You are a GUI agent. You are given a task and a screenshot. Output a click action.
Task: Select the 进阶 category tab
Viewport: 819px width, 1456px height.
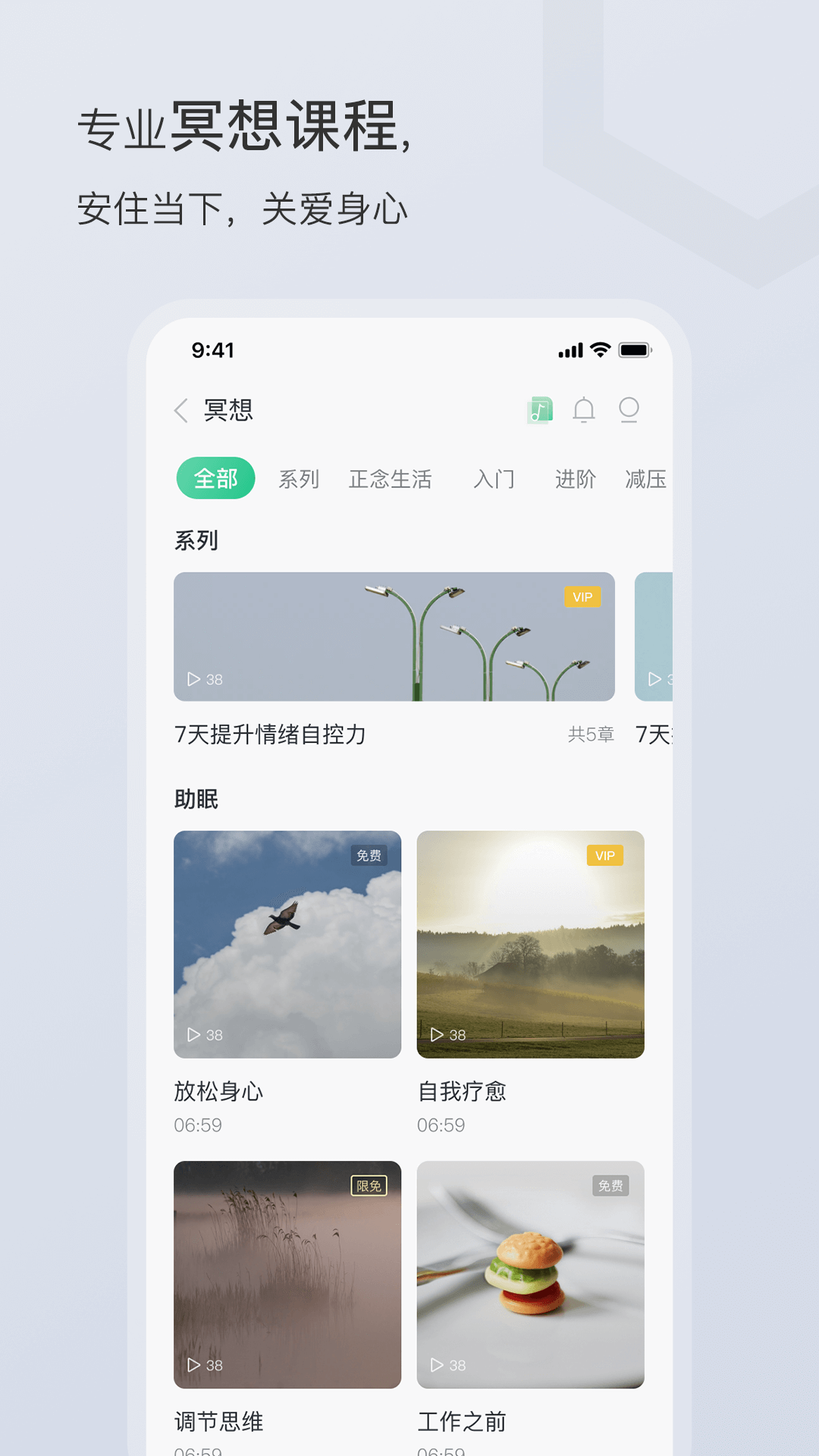coord(574,479)
